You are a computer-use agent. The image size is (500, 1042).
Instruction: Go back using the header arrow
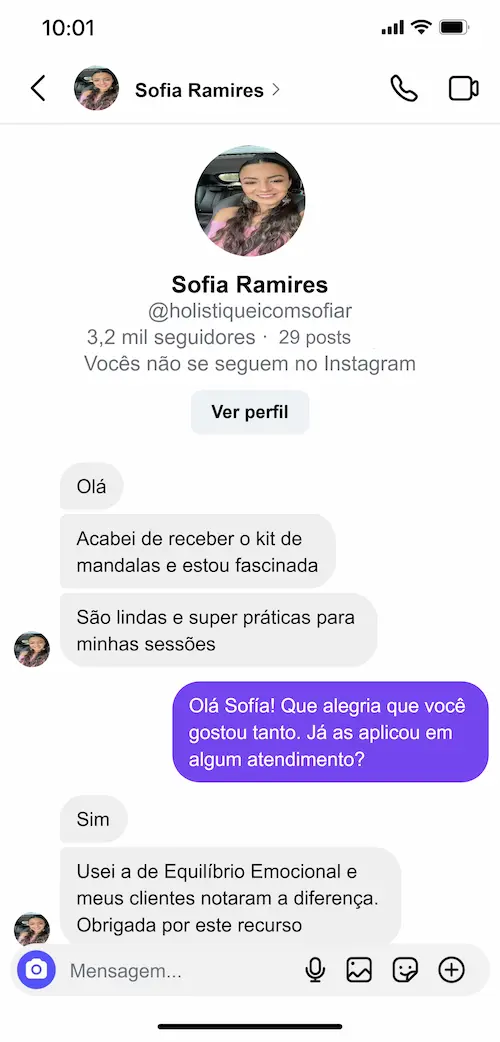point(39,88)
